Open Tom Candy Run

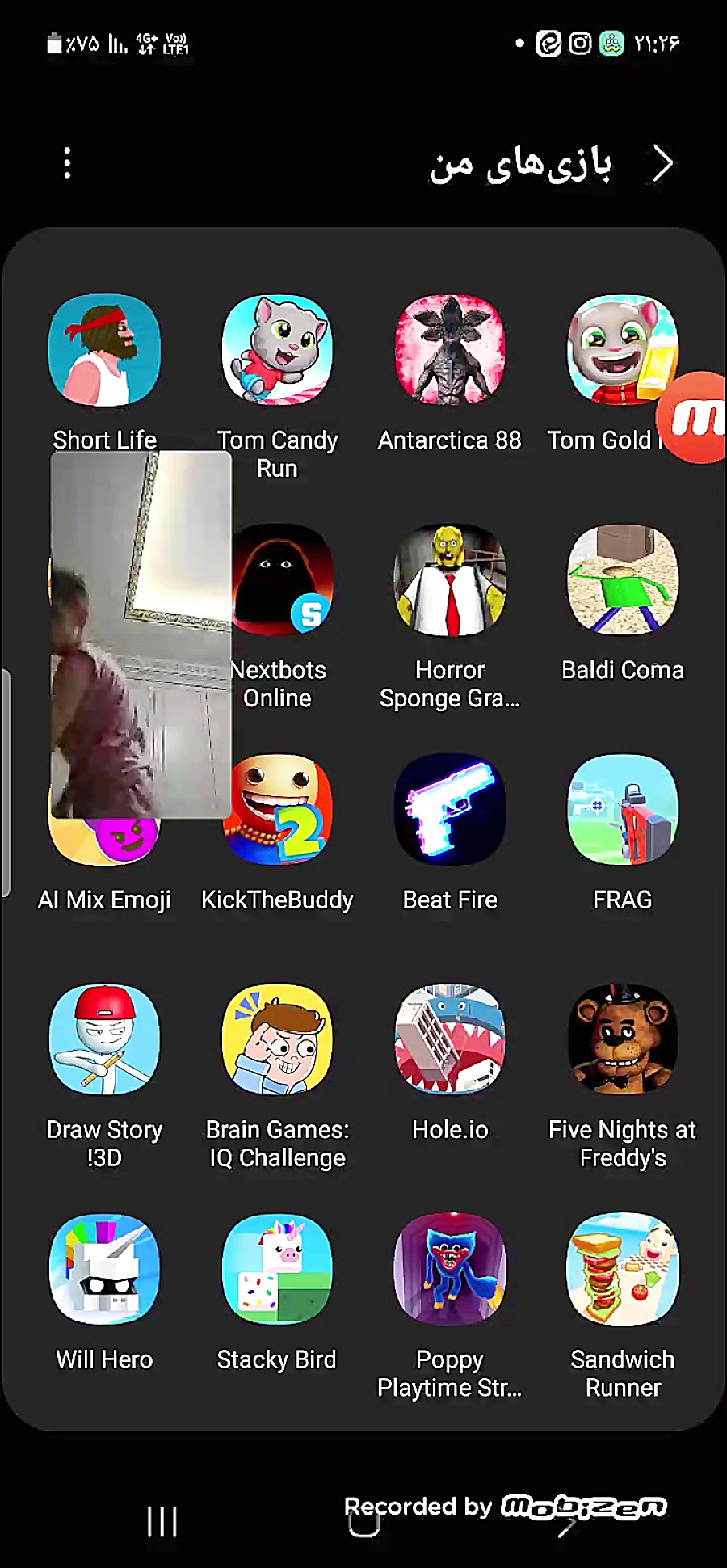tap(277, 351)
